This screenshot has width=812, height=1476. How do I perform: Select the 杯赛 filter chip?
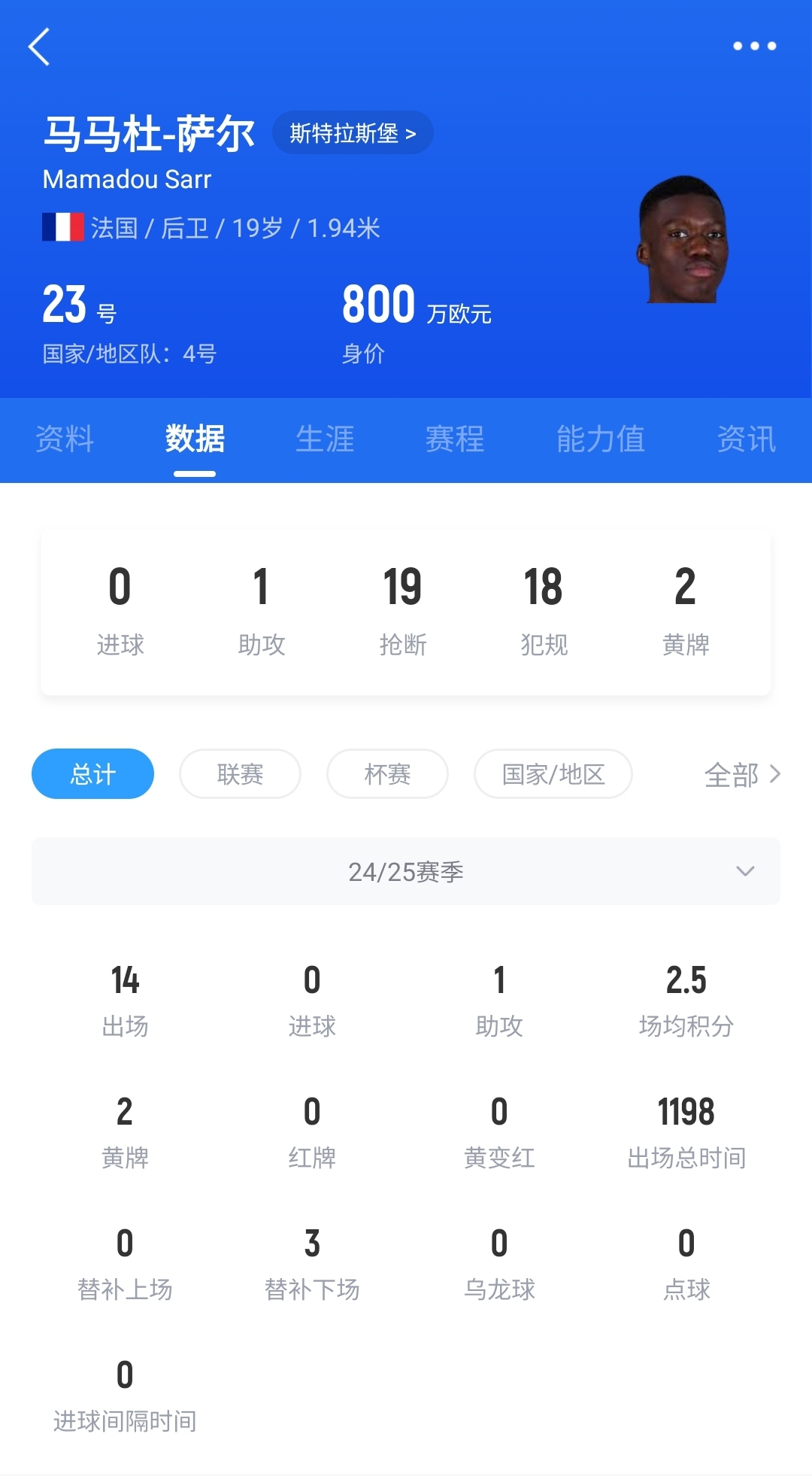[x=387, y=774]
